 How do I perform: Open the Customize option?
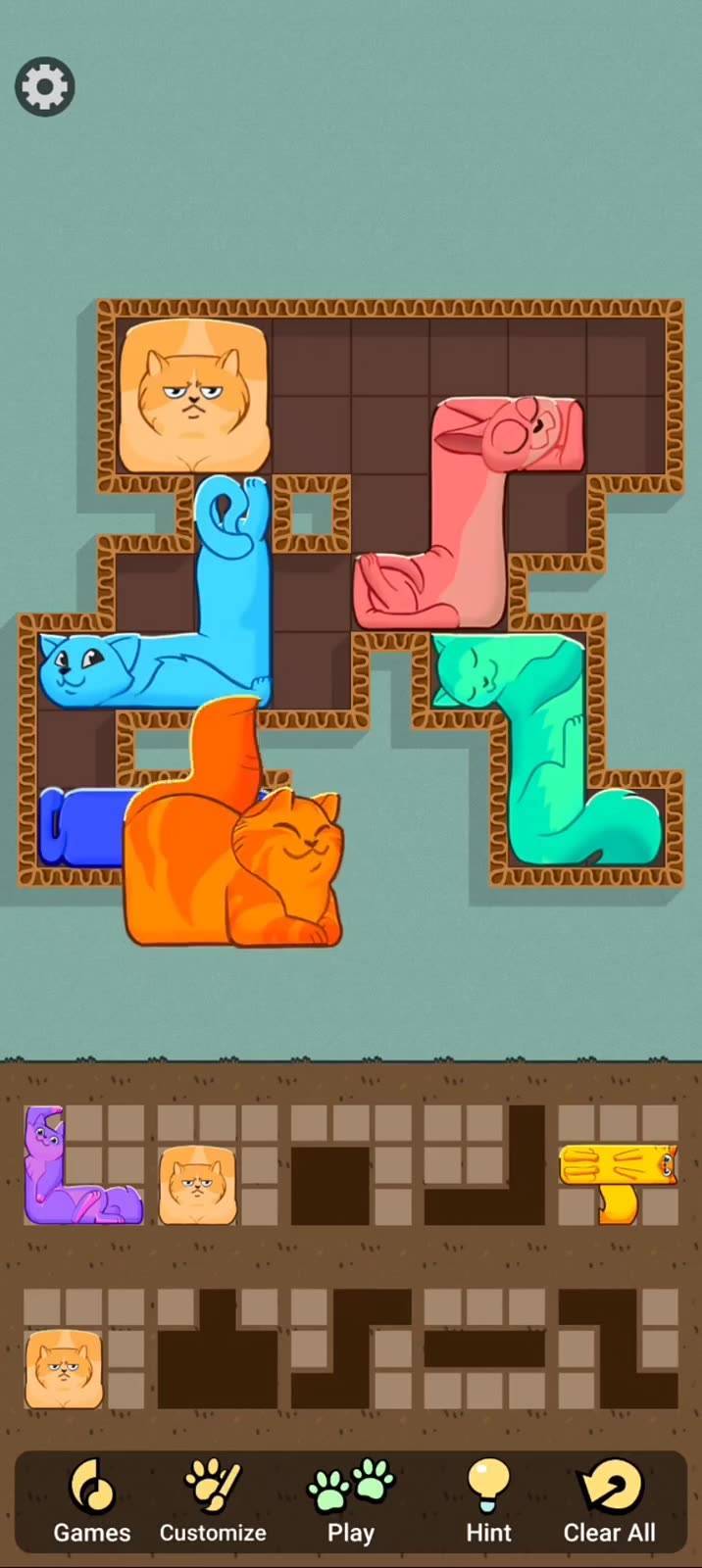click(213, 1501)
